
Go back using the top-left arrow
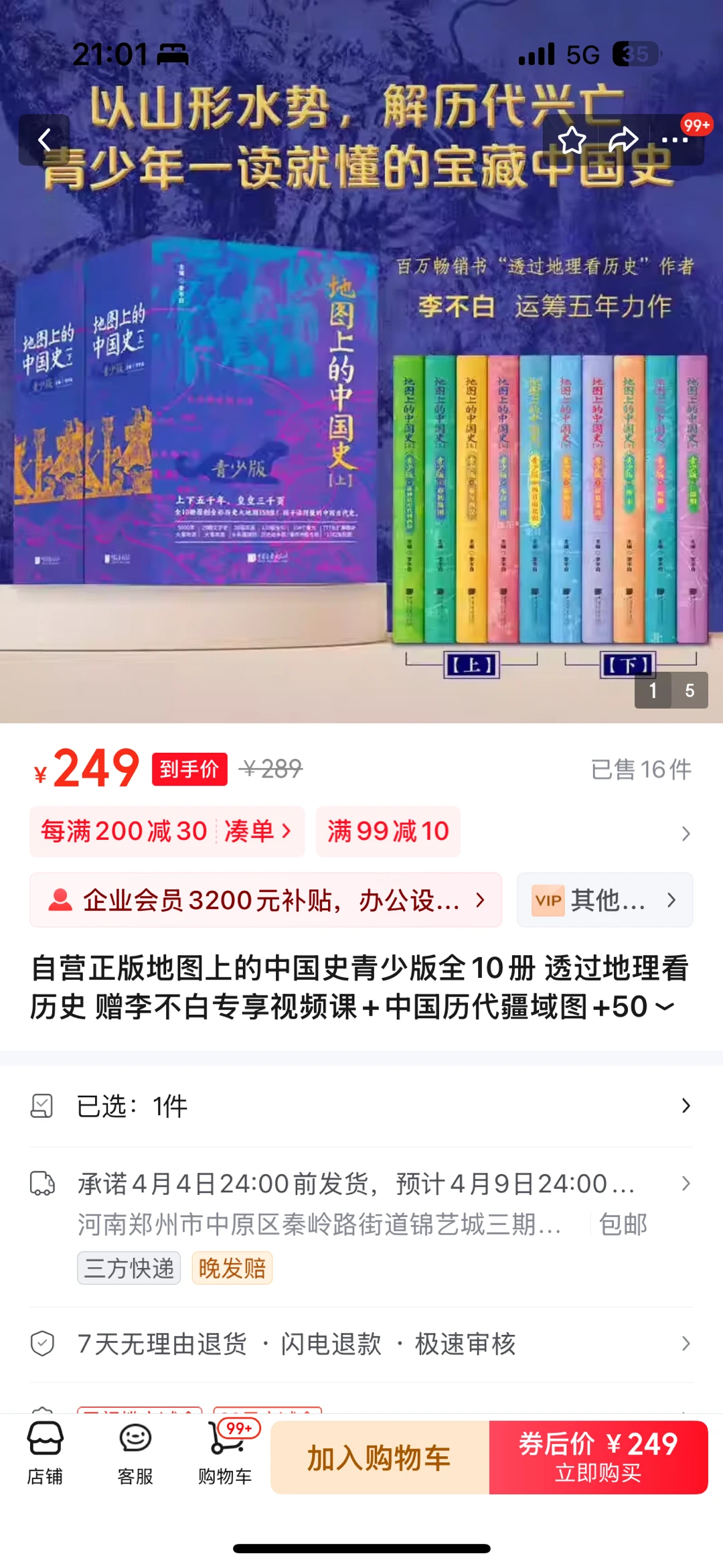44,140
